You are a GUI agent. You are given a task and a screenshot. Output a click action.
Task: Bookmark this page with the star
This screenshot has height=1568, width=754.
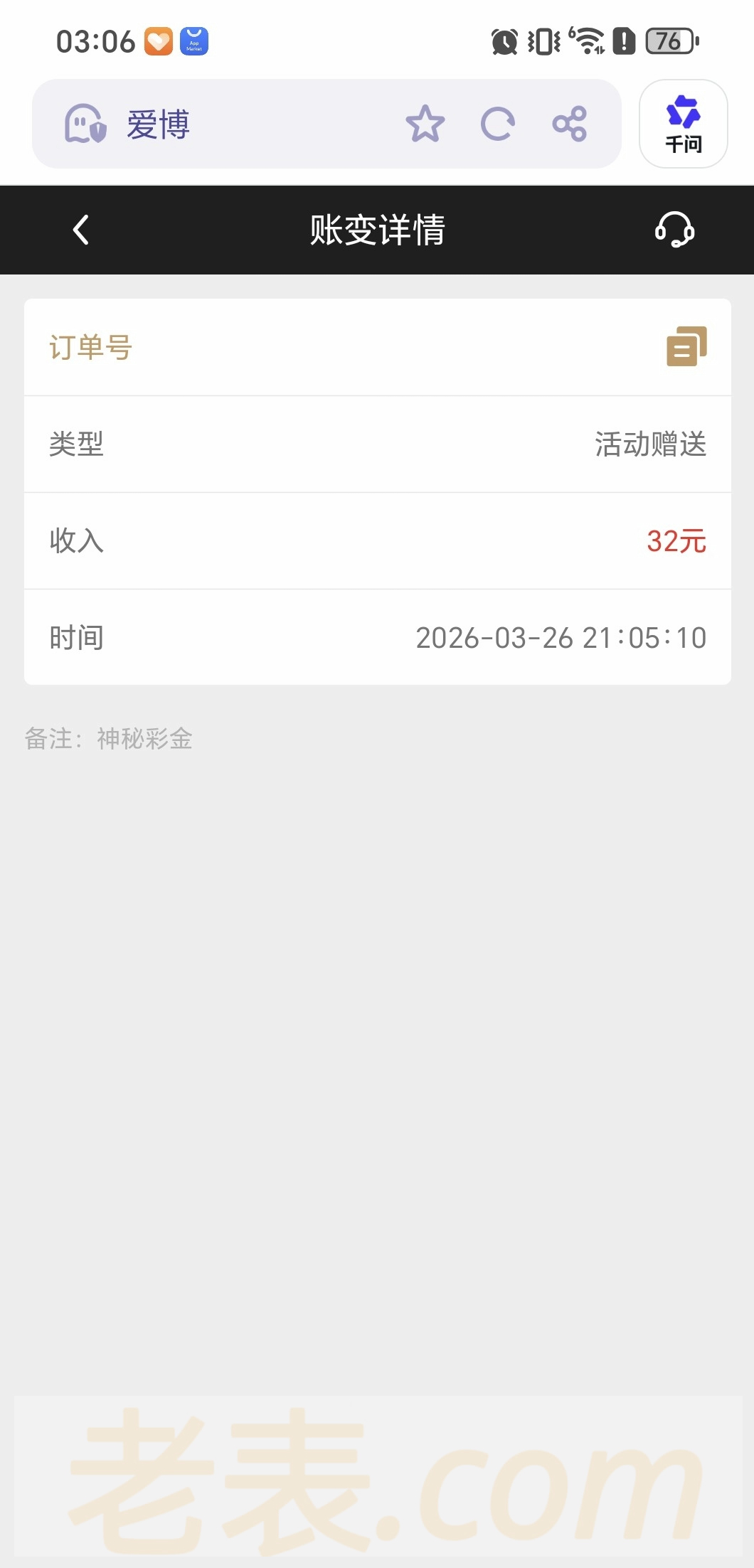click(425, 124)
